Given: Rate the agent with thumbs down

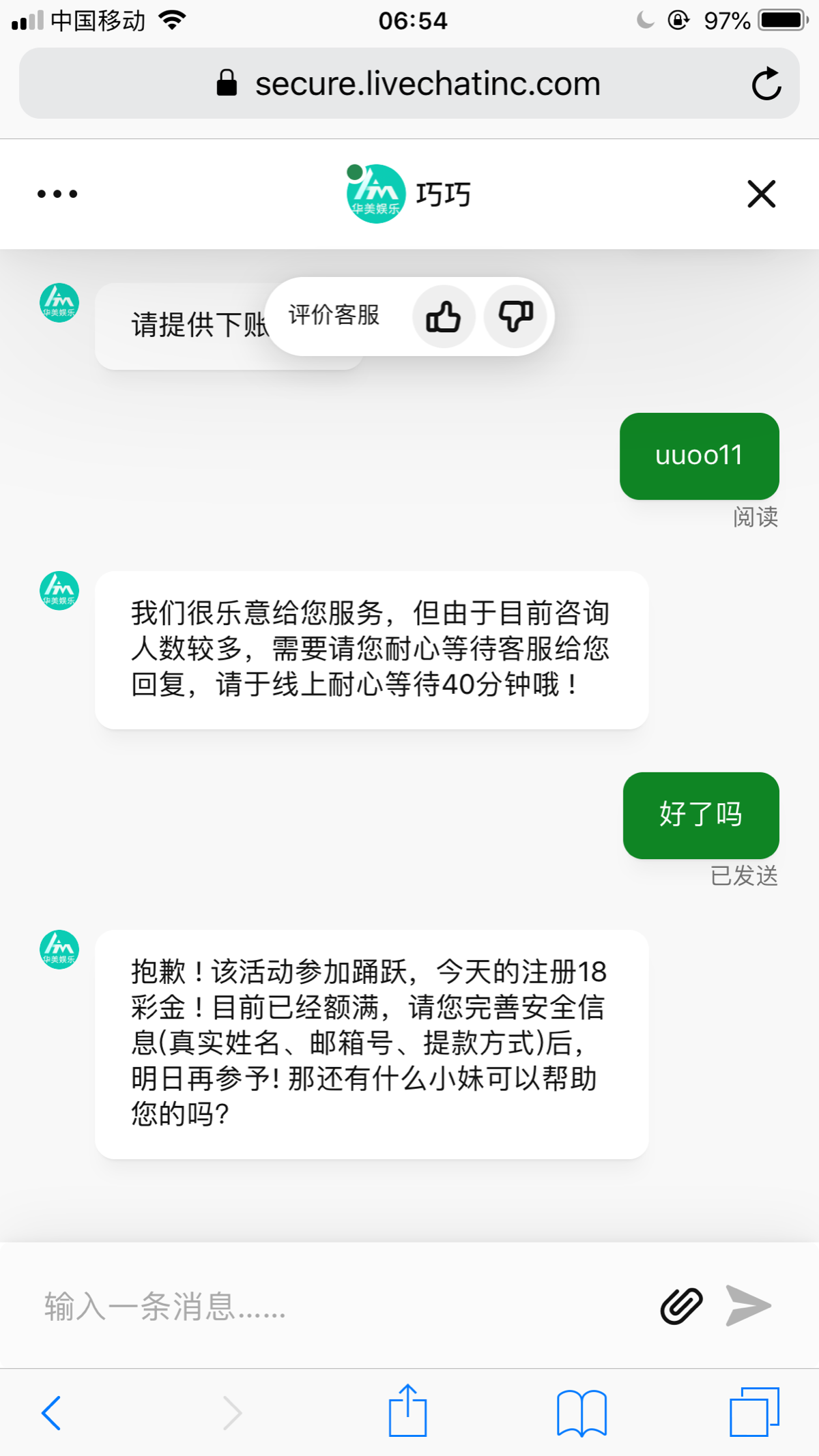Looking at the screenshot, I should (x=515, y=317).
